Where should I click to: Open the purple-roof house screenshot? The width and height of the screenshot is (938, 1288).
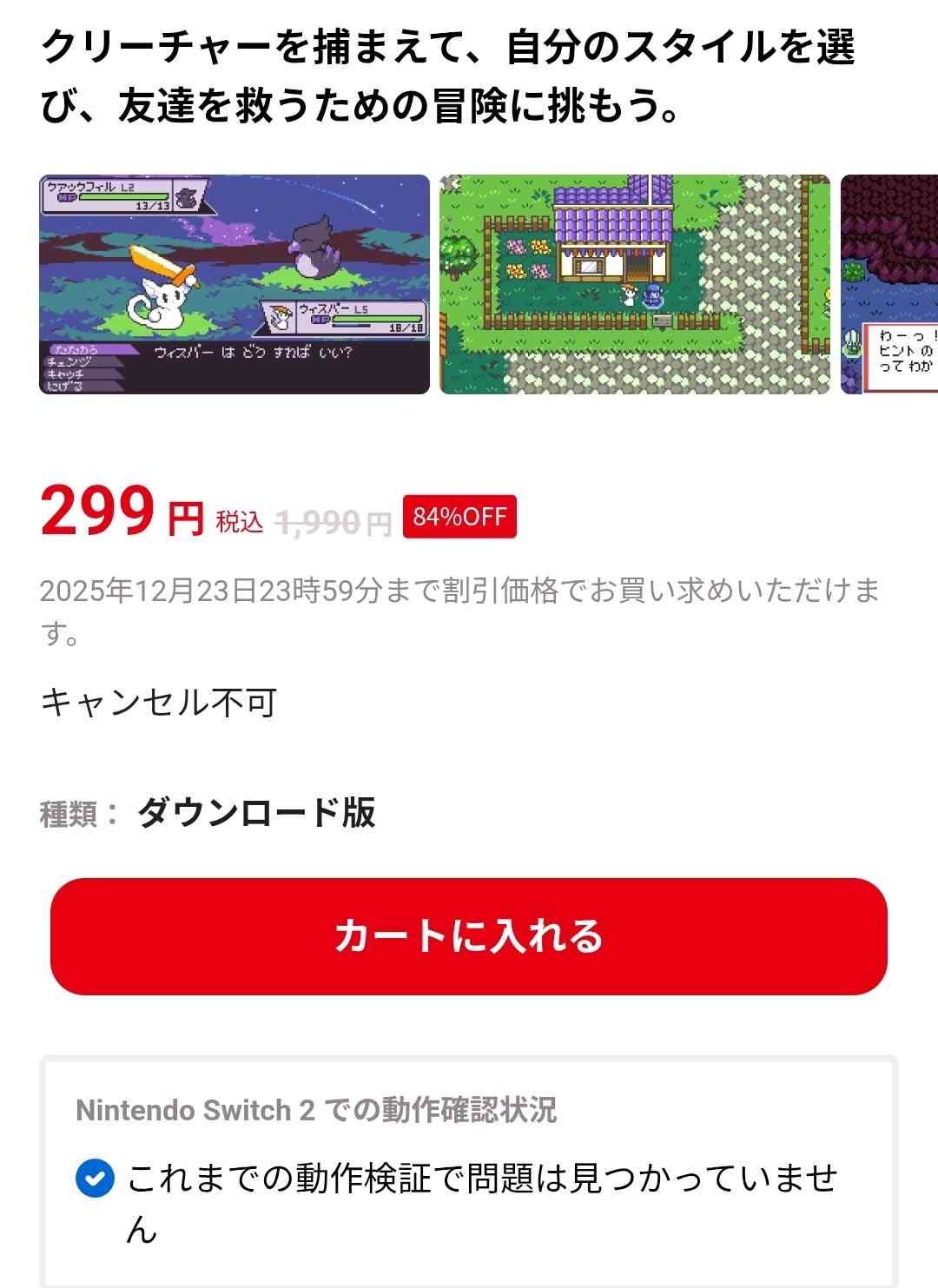[x=635, y=285]
